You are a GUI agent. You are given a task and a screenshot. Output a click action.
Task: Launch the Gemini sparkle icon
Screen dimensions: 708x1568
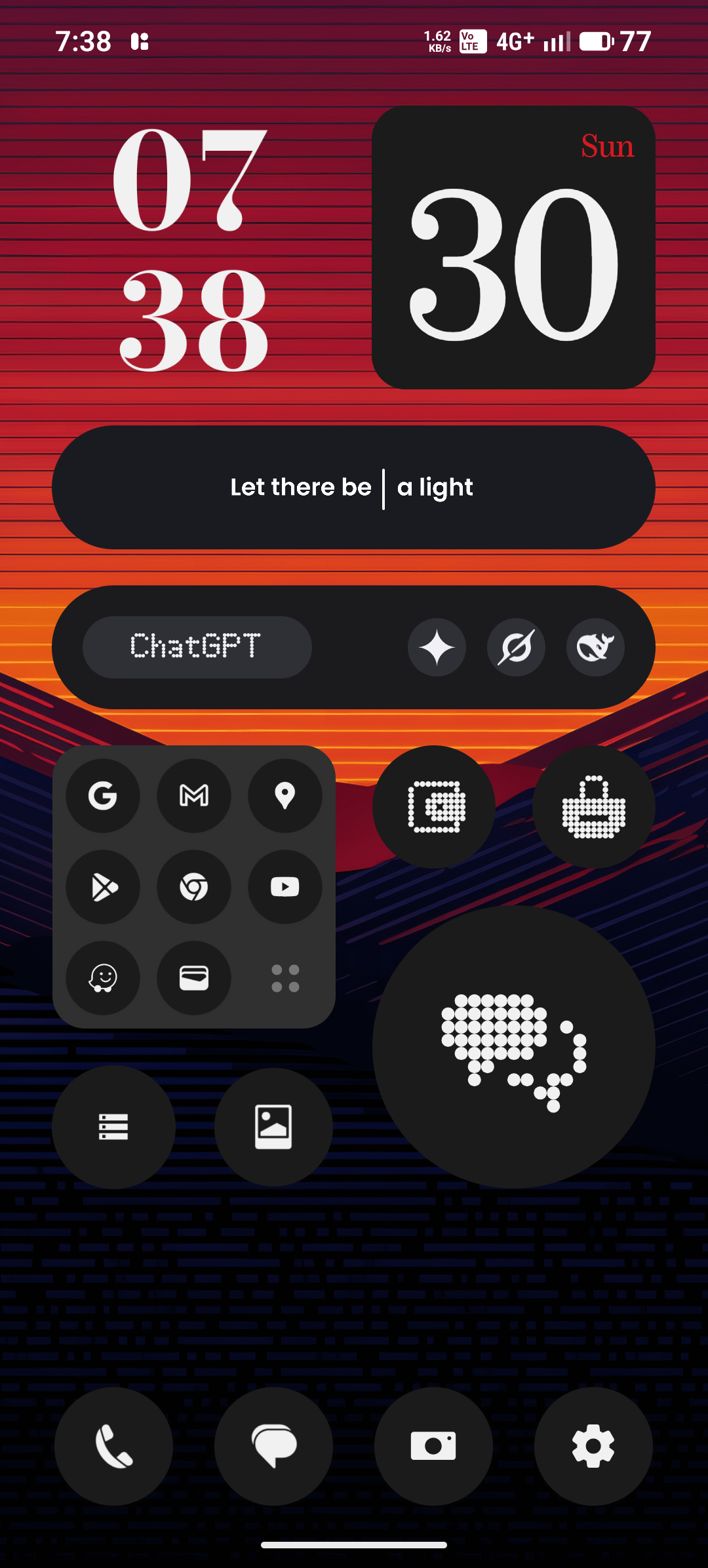click(x=437, y=647)
